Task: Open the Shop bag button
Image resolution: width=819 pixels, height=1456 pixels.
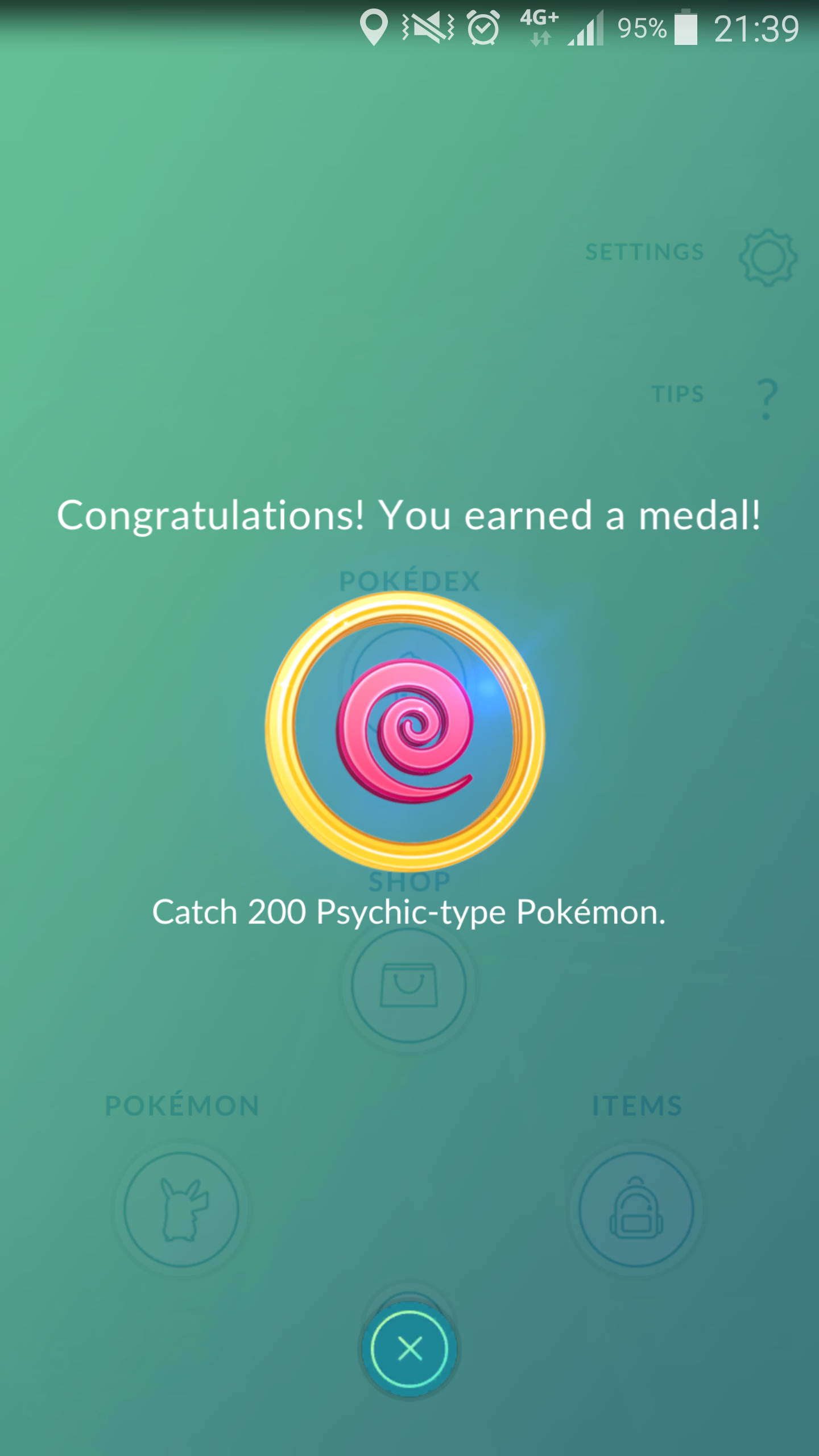Action: [409, 985]
